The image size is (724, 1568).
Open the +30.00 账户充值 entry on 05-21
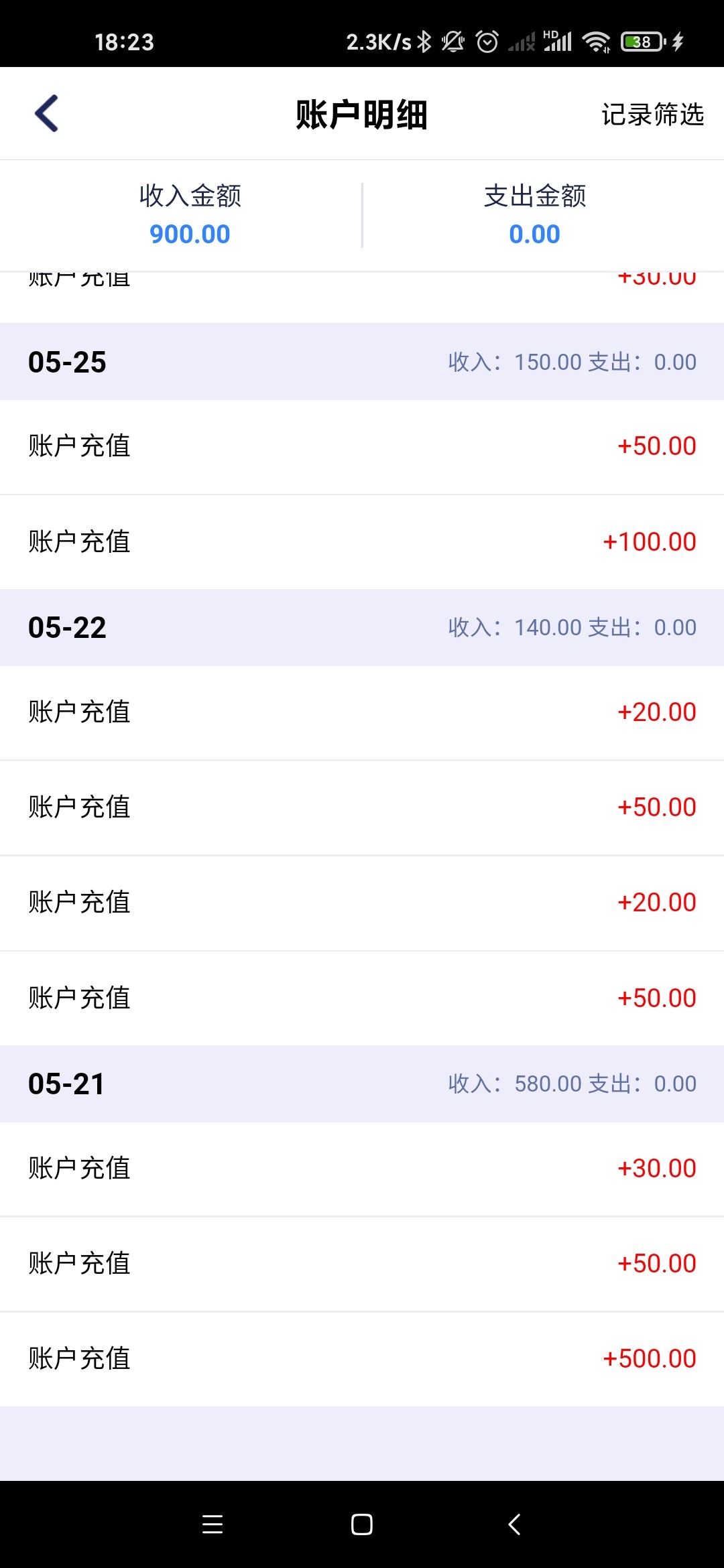point(362,1169)
